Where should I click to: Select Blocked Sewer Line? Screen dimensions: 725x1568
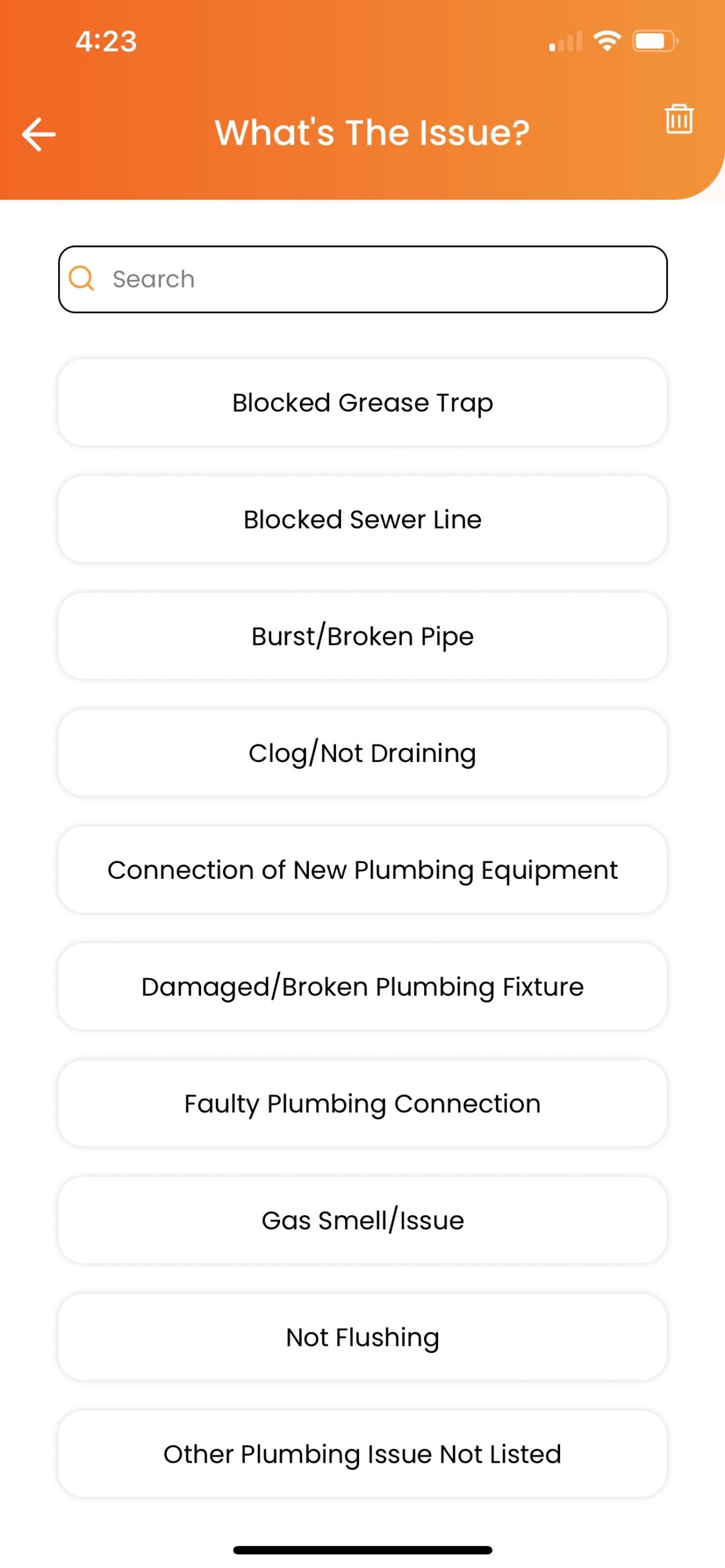tap(362, 519)
